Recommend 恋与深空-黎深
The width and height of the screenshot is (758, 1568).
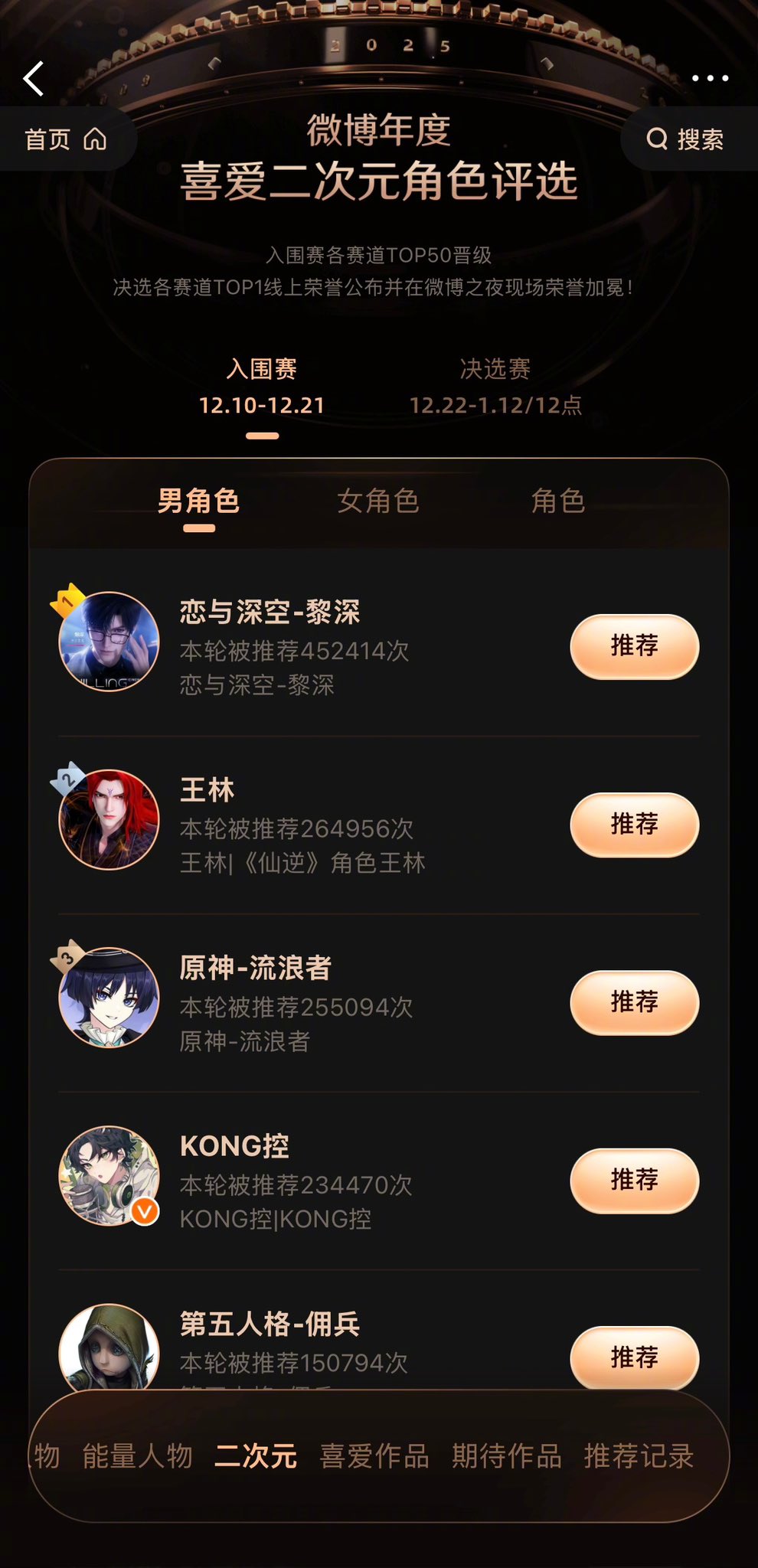pyautogui.click(x=634, y=646)
